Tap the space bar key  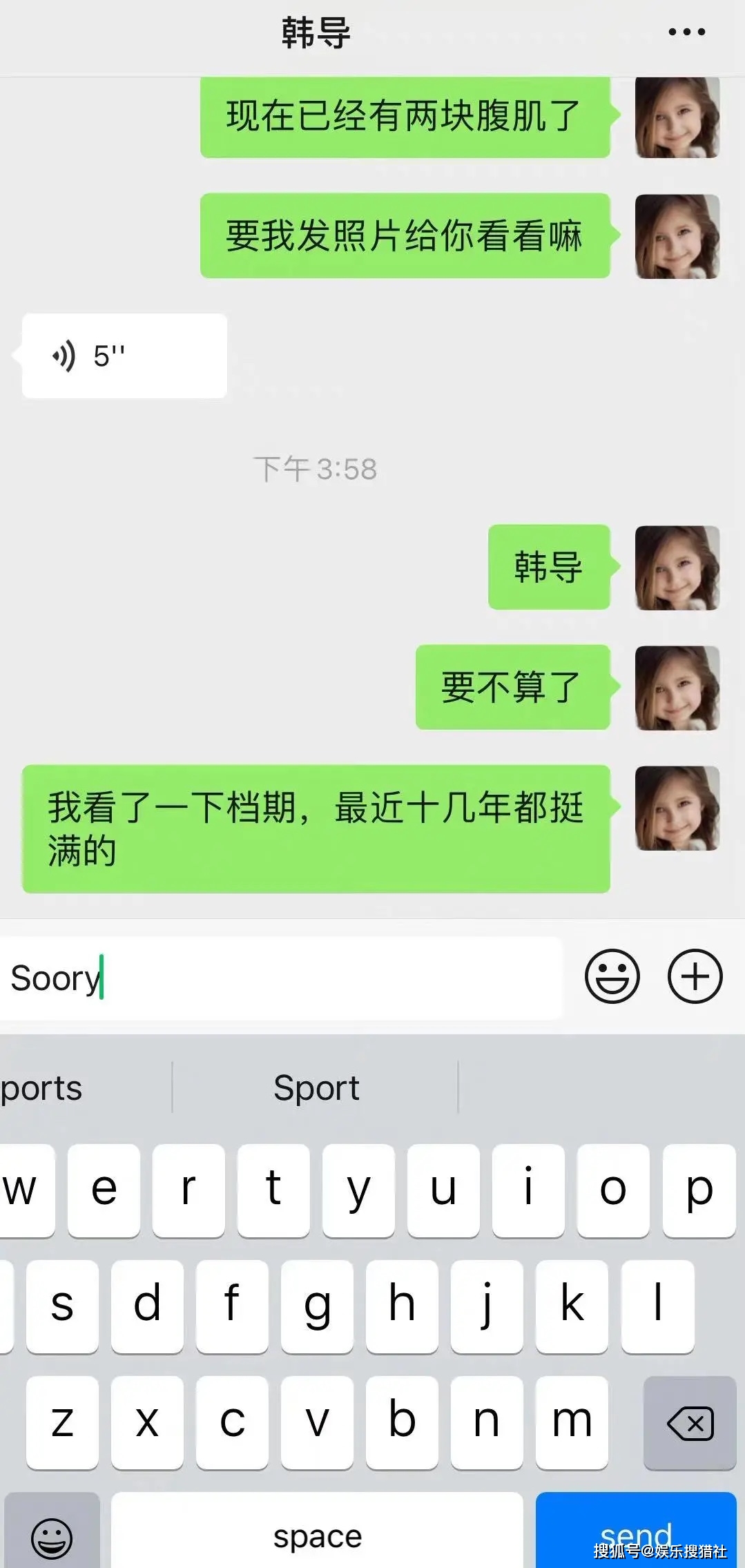point(317,1533)
